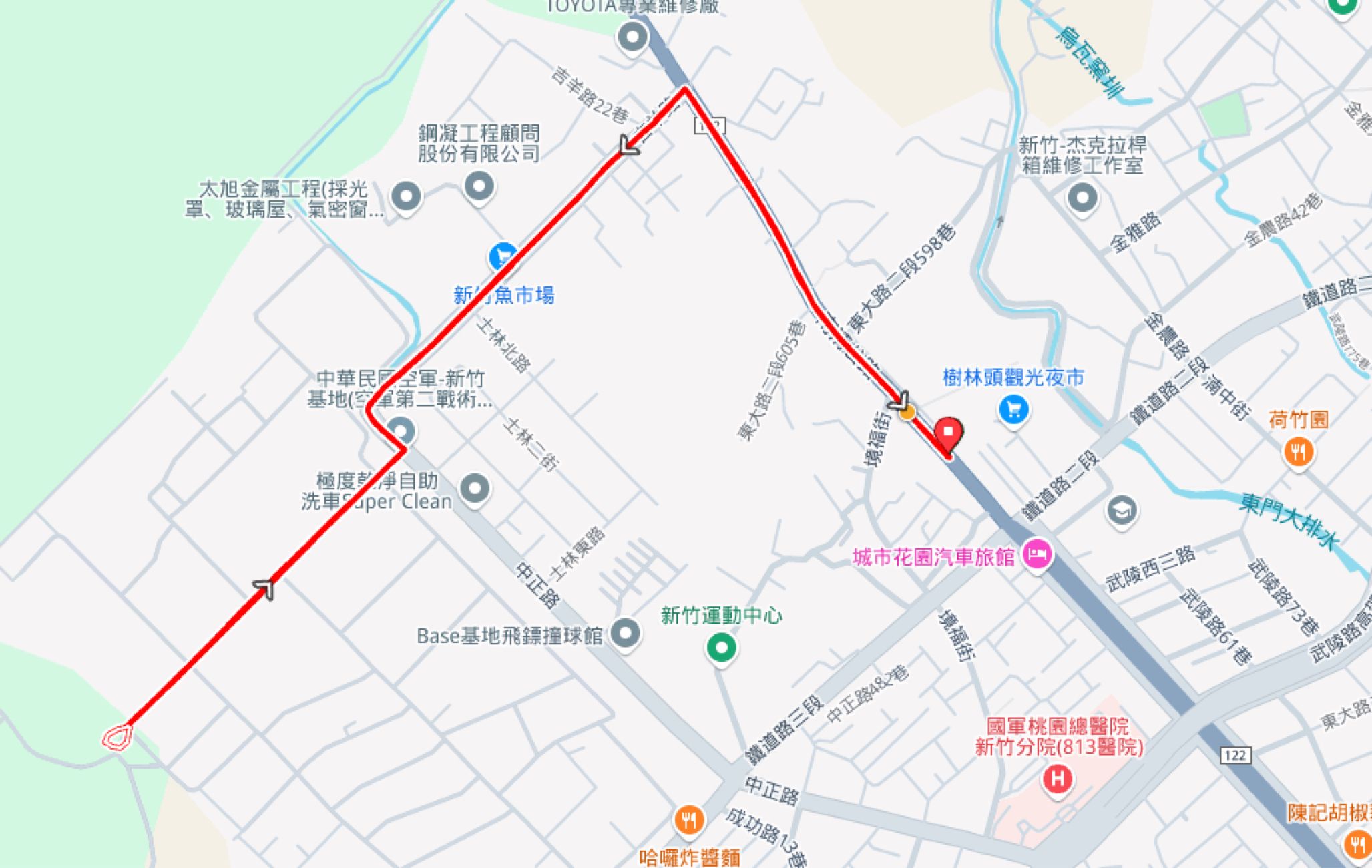The image size is (1372, 868).
Task: Tap the 鋼凝工程顧問股份有限公司 marker
Action: pos(479,186)
